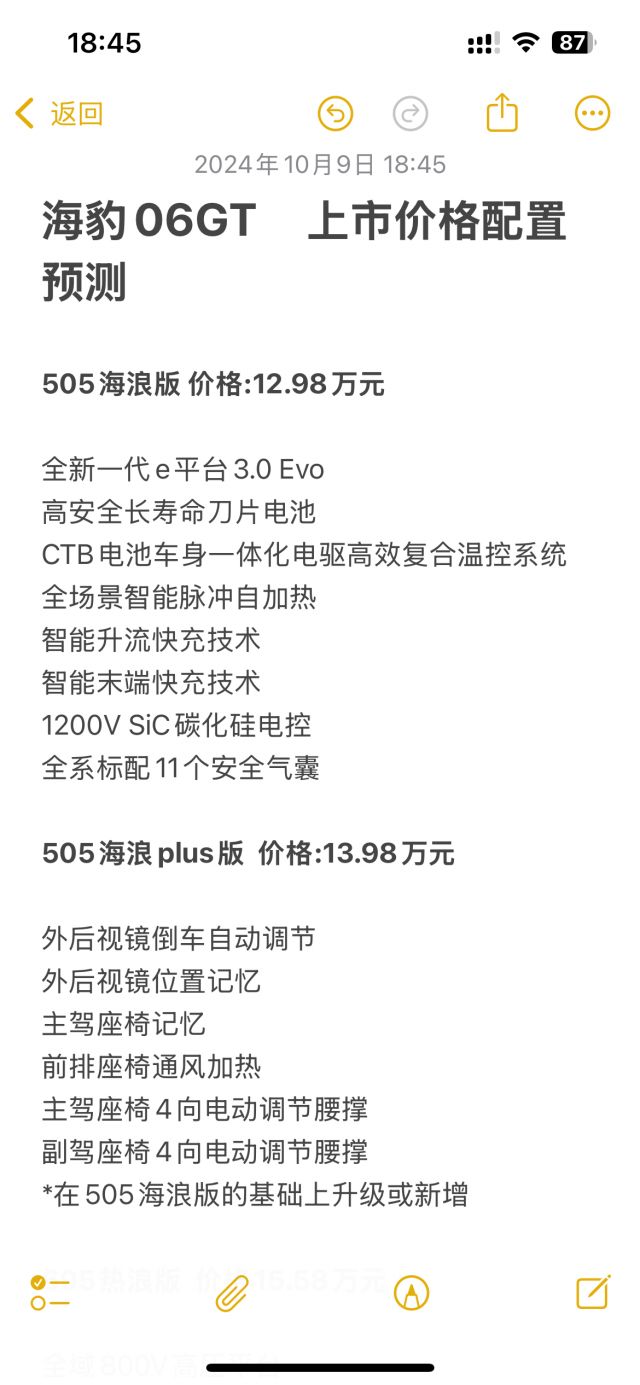640x1385 pixels.
Task: Tap the redo arrow icon
Action: click(x=409, y=113)
